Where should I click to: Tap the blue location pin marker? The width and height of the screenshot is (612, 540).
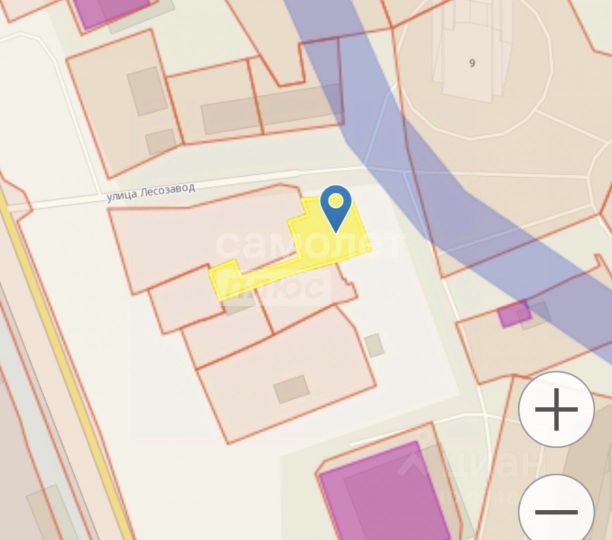(x=336, y=207)
